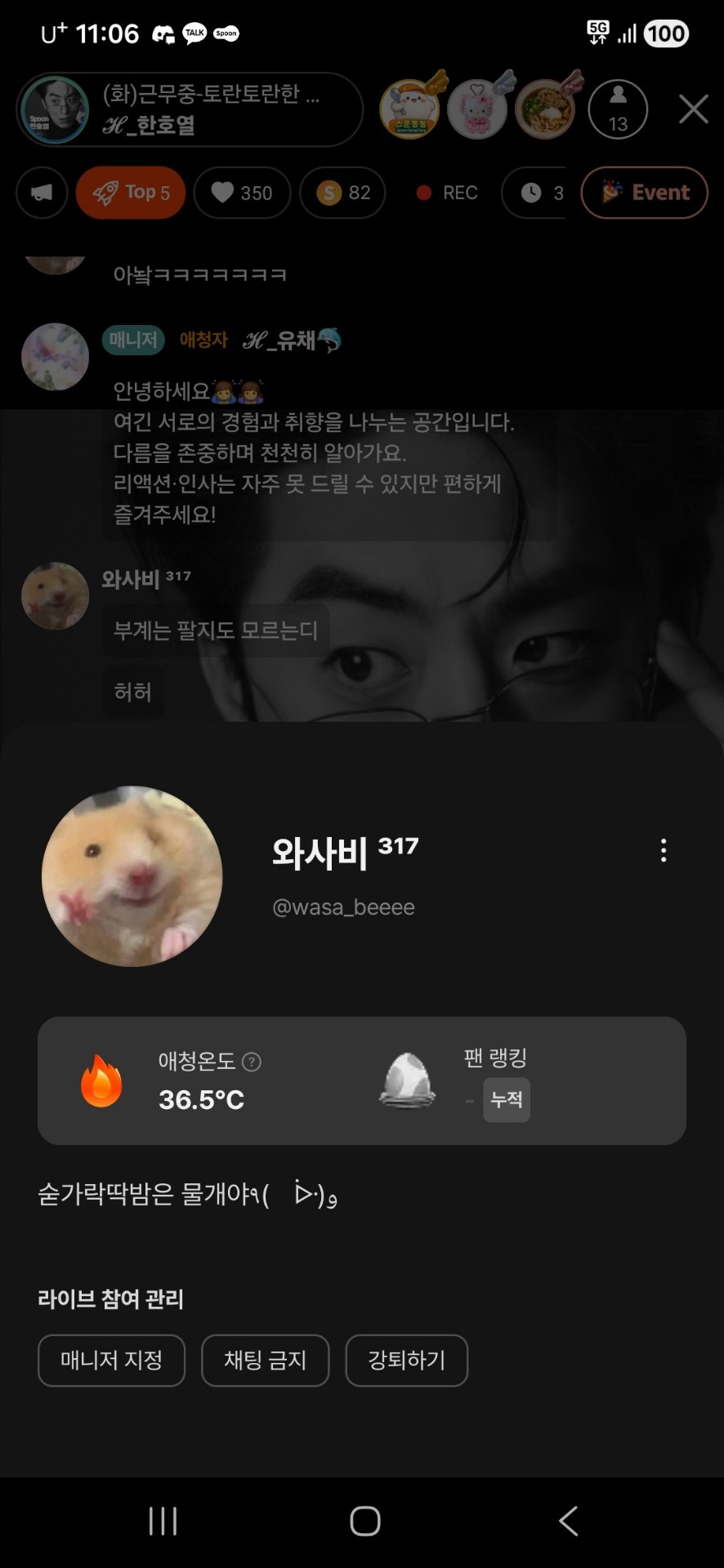Viewport: 724px width, 1568px height.
Task: Open recent apps from navigation bar
Action: 163,1521
